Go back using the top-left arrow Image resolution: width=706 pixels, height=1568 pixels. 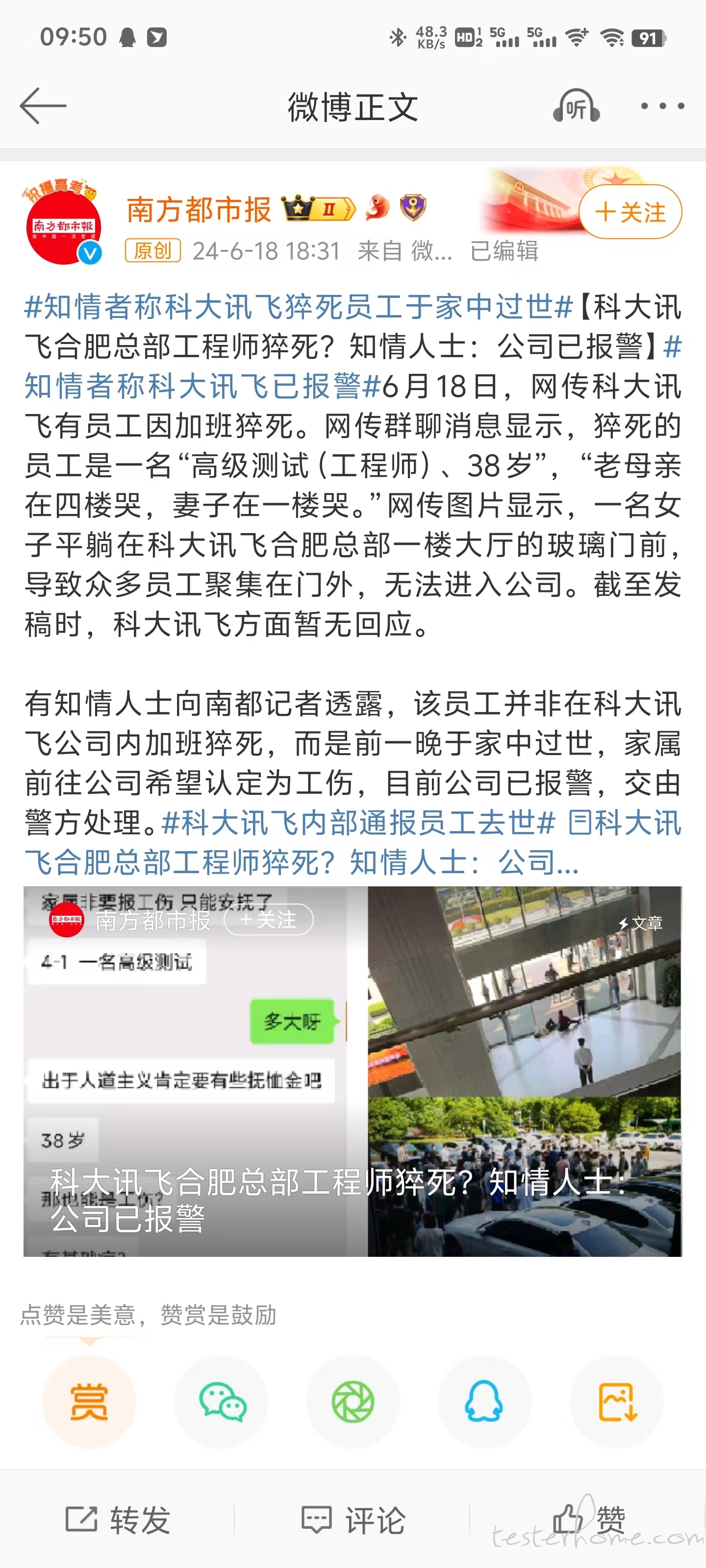click(x=43, y=106)
